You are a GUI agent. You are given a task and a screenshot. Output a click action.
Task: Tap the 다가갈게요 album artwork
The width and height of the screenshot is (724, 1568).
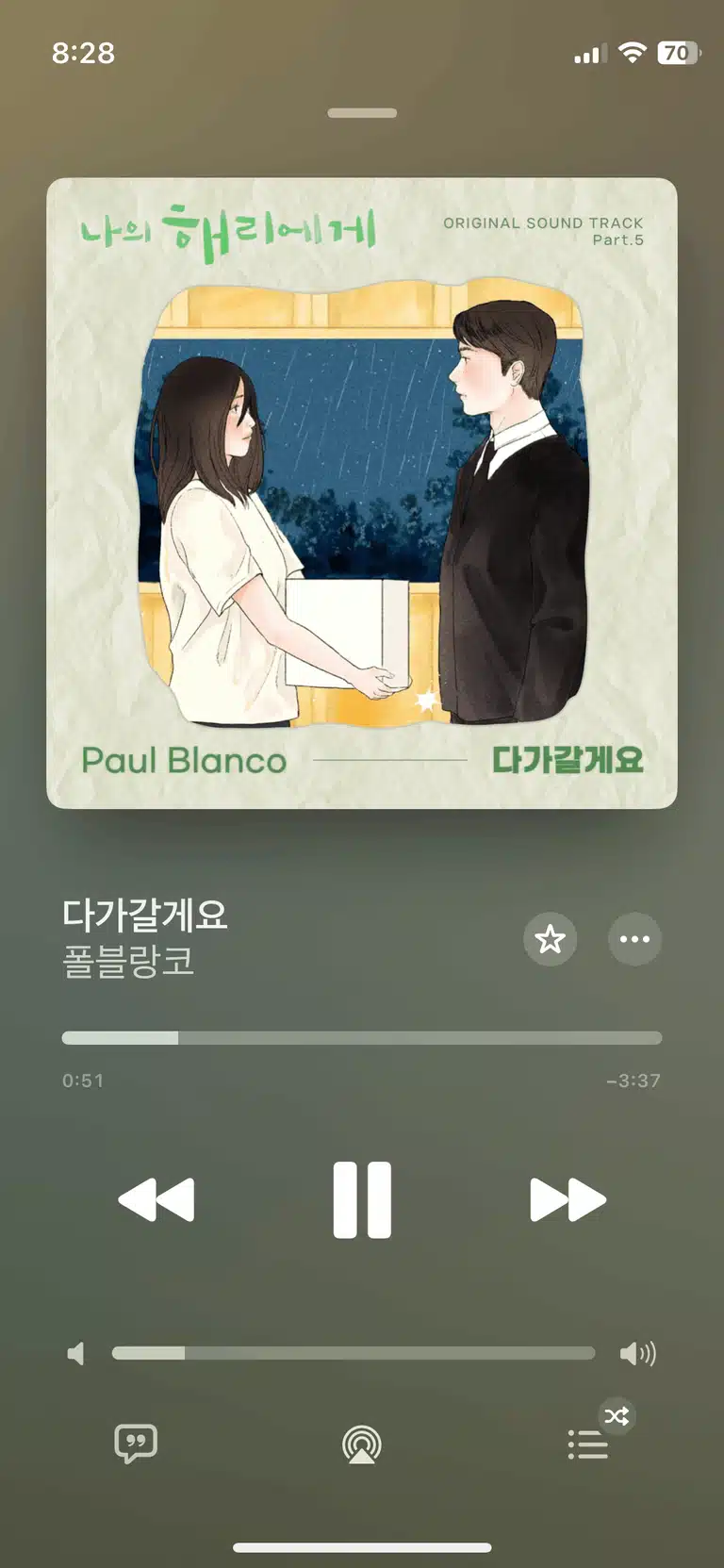point(362,493)
